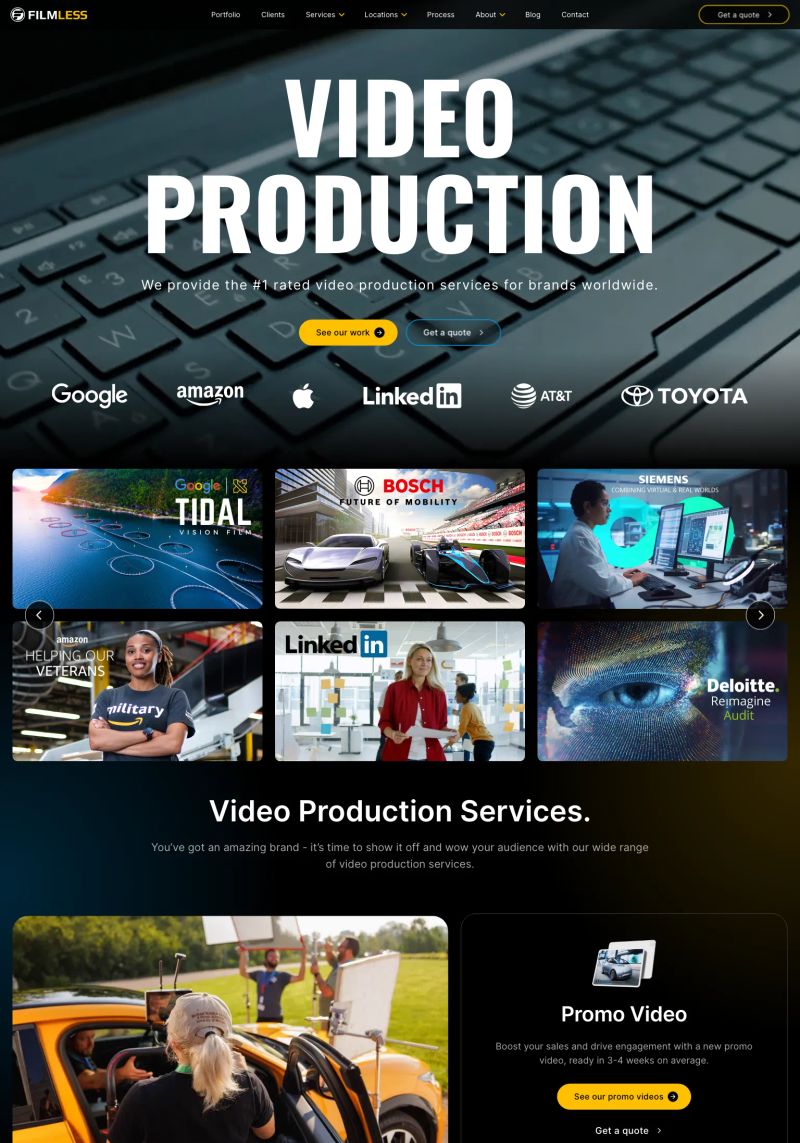Image resolution: width=800 pixels, height=1143 pixels.
Task: Expand the Locations dropdown
Action: pos(385,15)
